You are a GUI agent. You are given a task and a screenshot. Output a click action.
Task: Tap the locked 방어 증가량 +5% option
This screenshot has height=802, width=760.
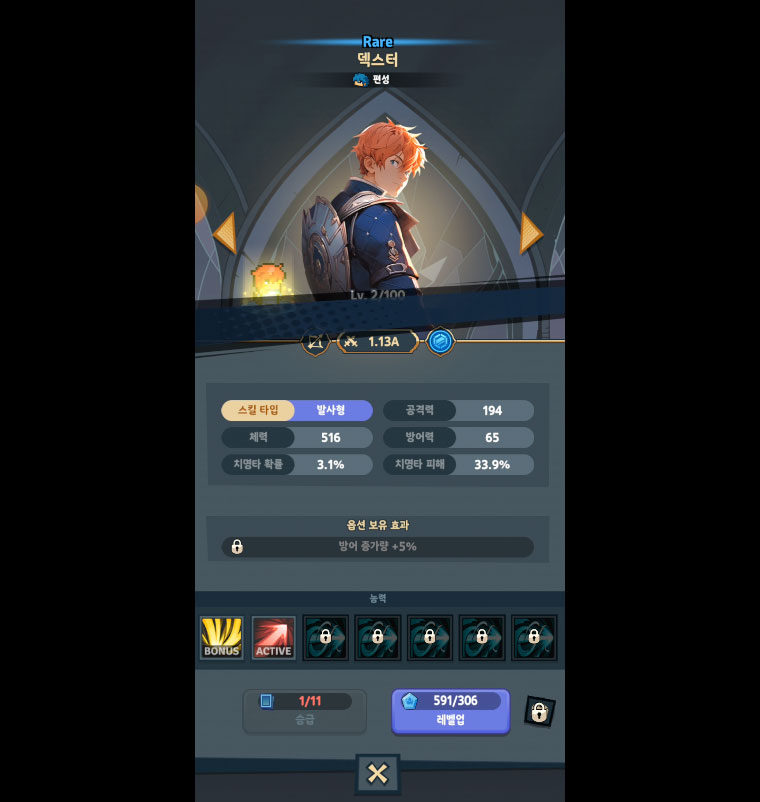tap(378, 547)
